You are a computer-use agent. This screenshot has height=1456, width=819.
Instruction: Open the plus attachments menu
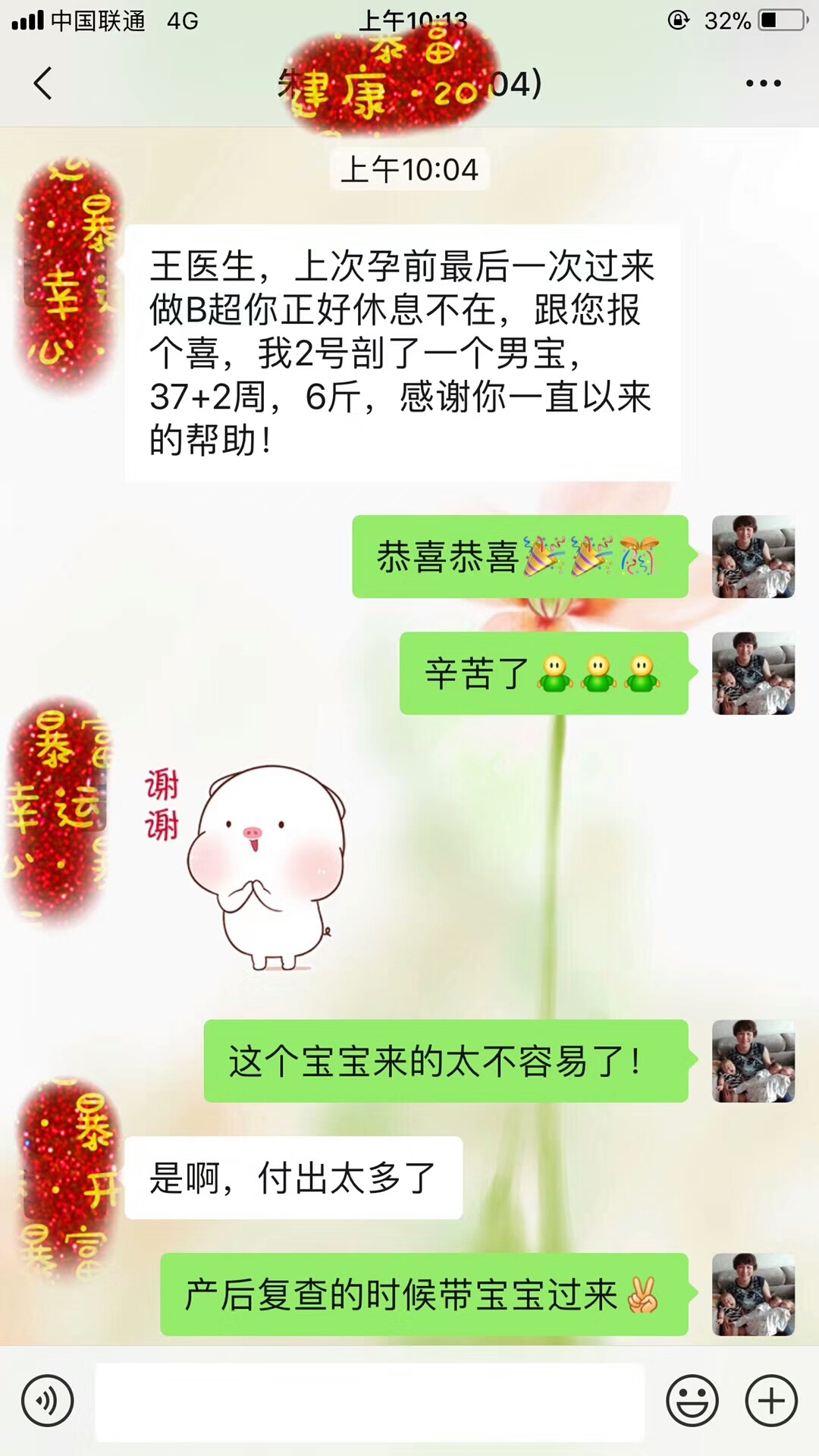771,1401
